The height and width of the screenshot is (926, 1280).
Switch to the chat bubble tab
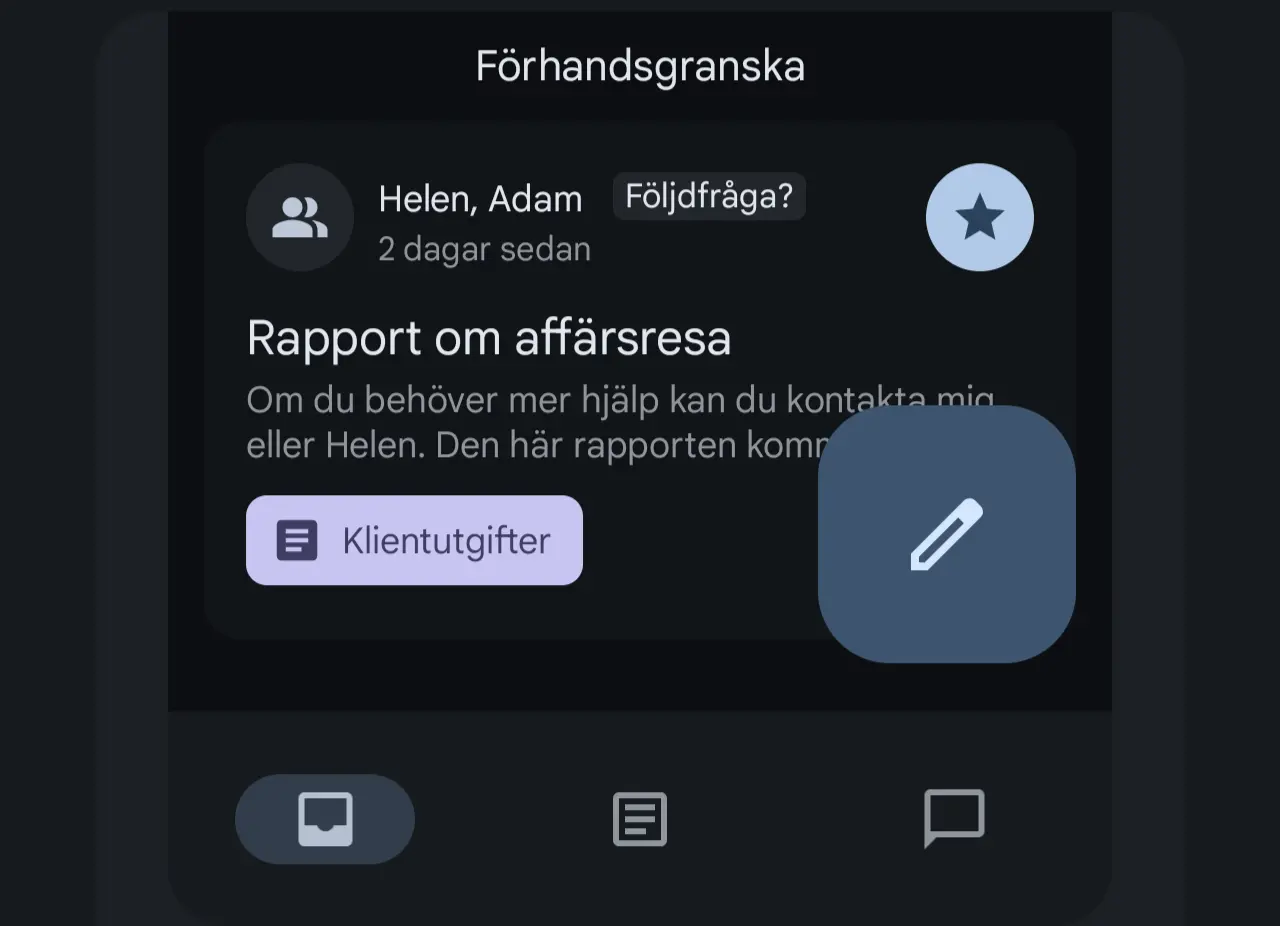click(954, 819)
